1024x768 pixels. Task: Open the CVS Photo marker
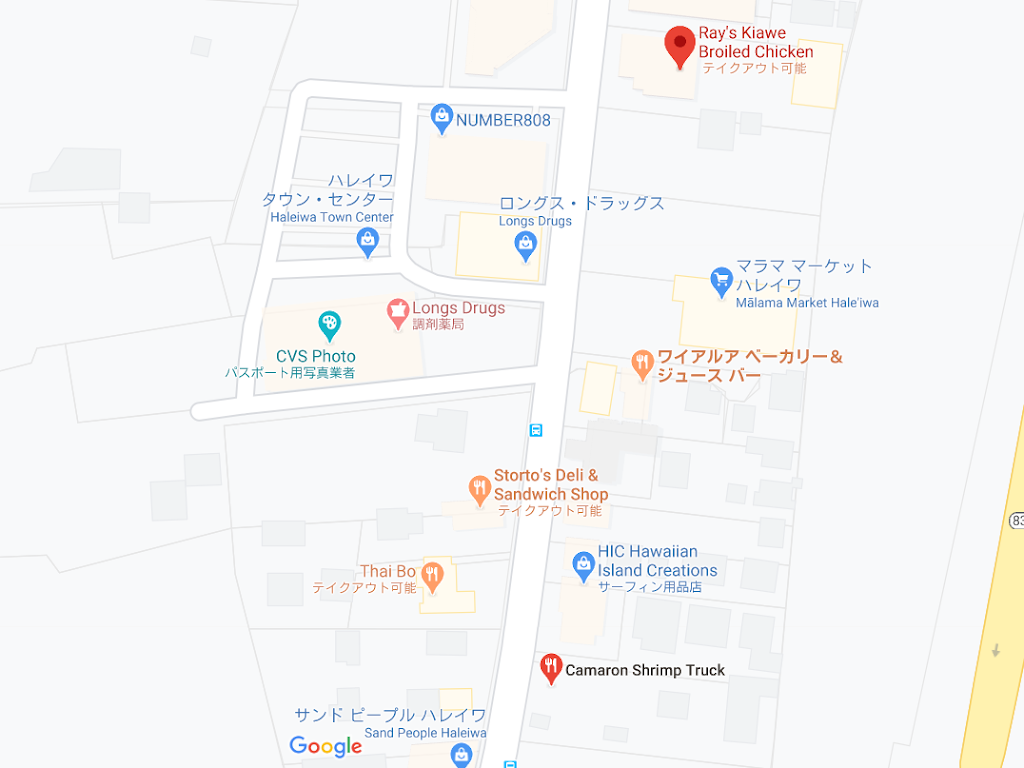329,324
